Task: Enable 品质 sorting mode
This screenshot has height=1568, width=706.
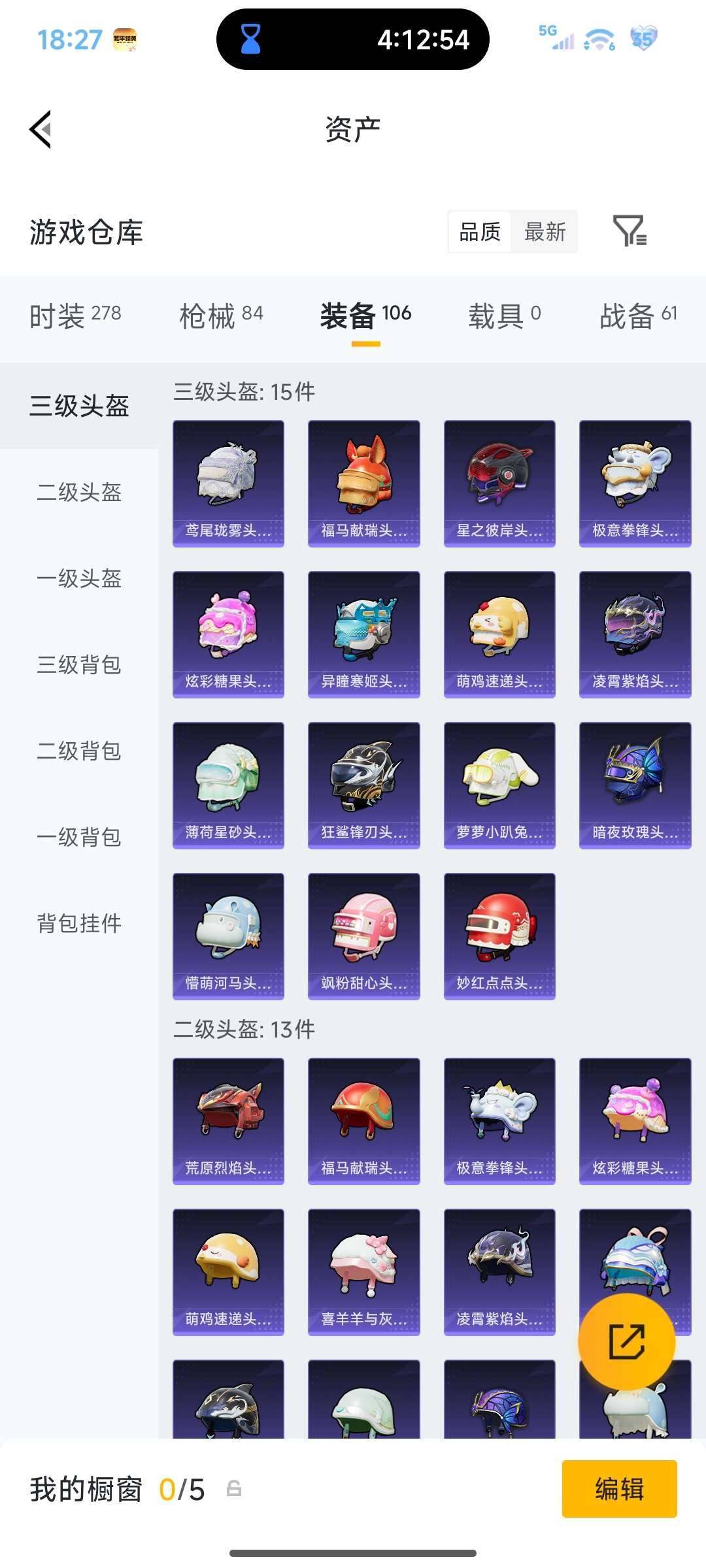Action: (479, 232)
